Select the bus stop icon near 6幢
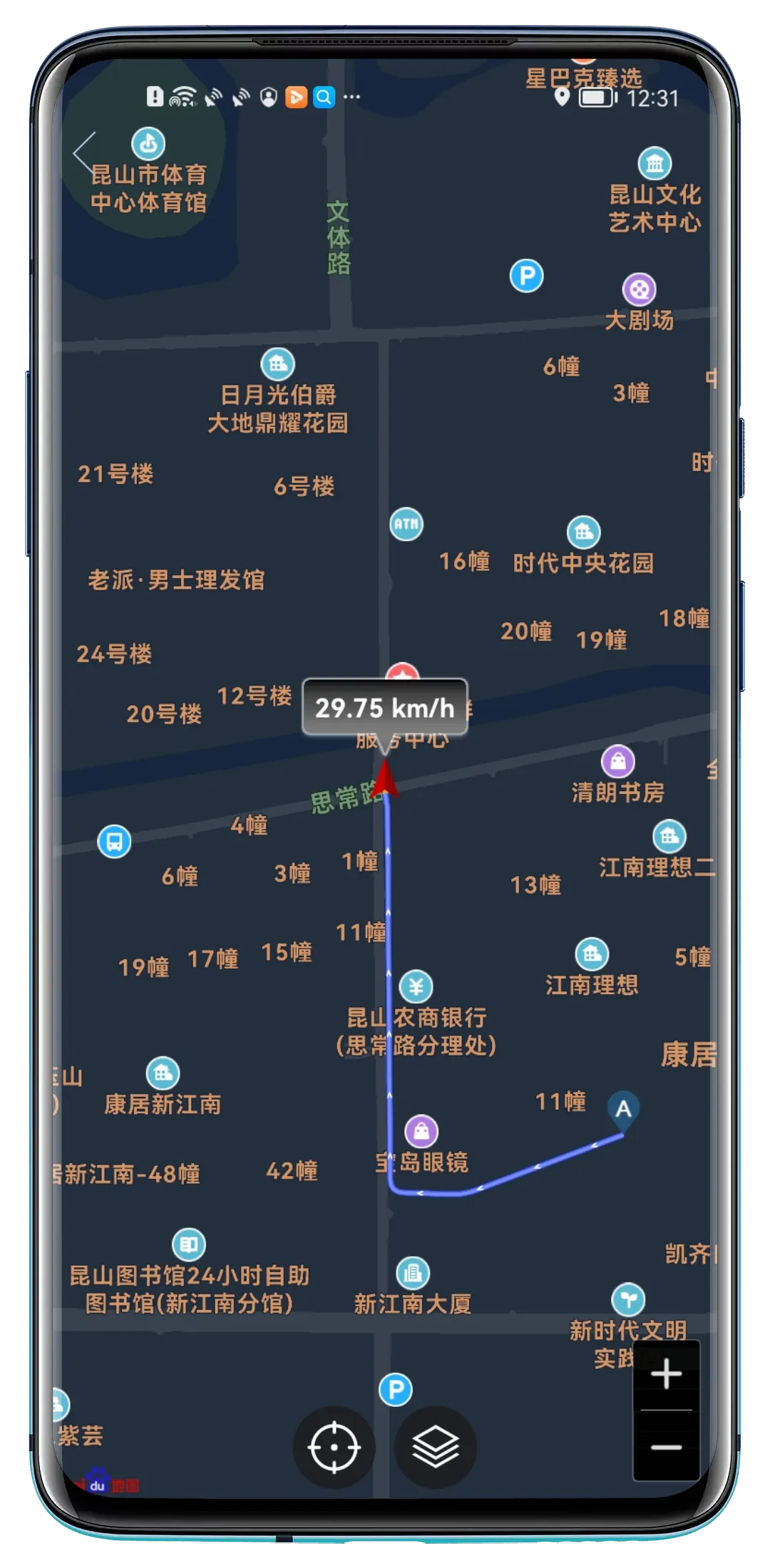 tap(113, 842)
